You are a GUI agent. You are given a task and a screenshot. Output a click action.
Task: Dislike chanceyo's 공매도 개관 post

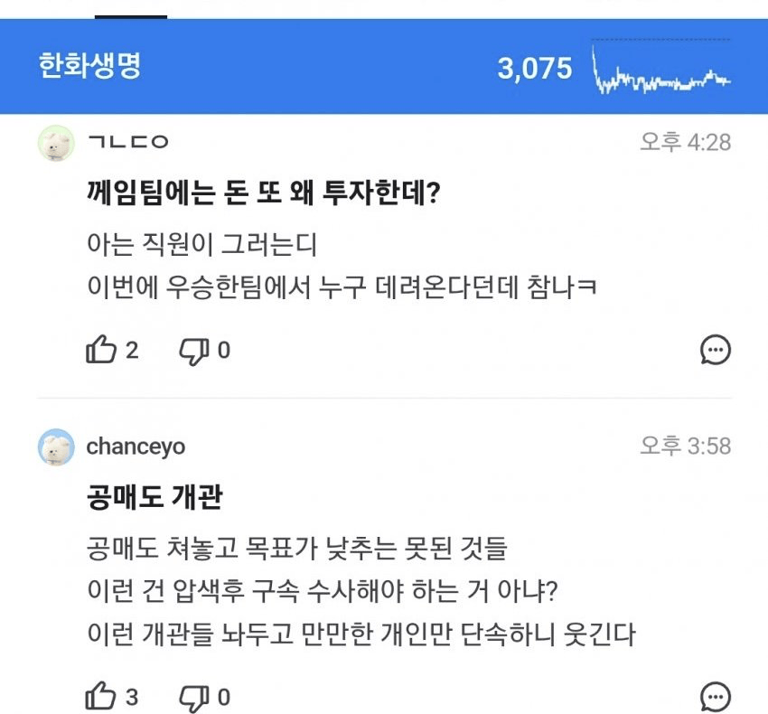pos(193,695)
